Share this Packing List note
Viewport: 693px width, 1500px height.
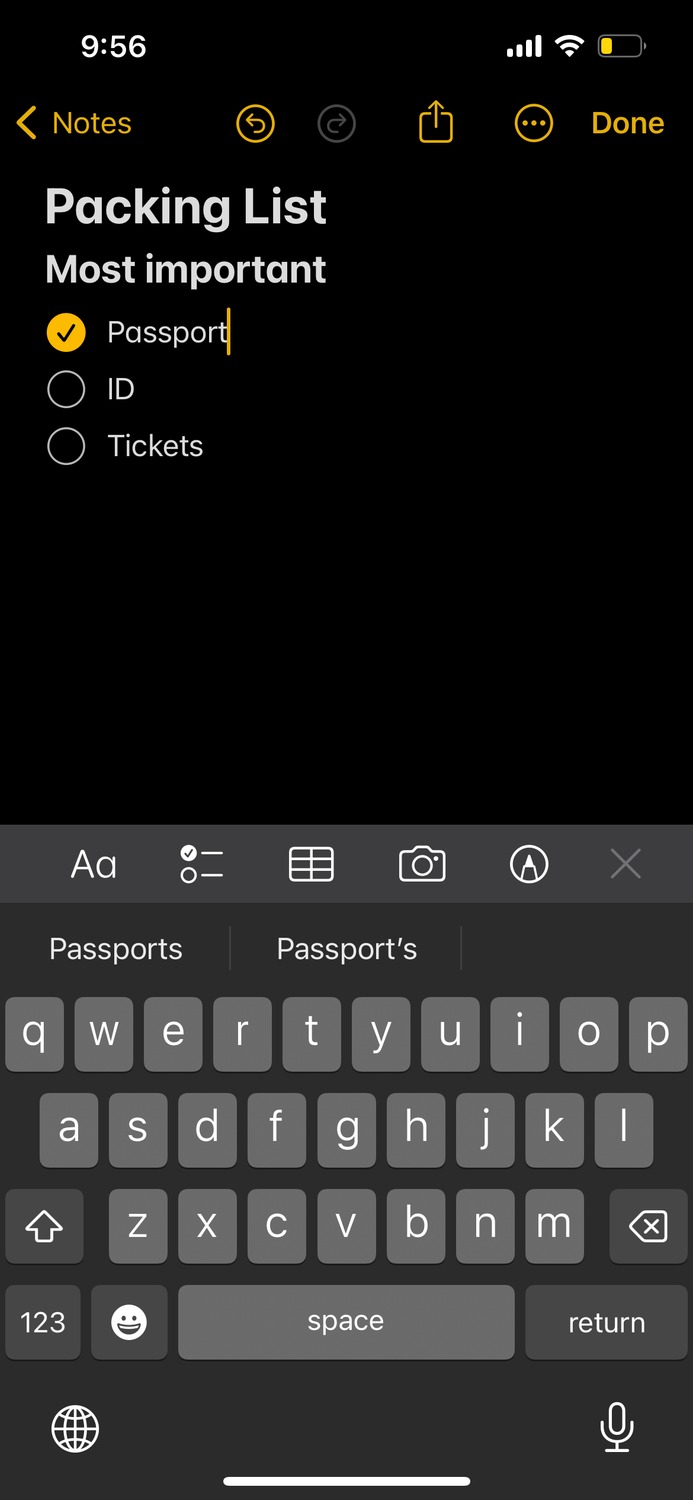pos(435,123)
